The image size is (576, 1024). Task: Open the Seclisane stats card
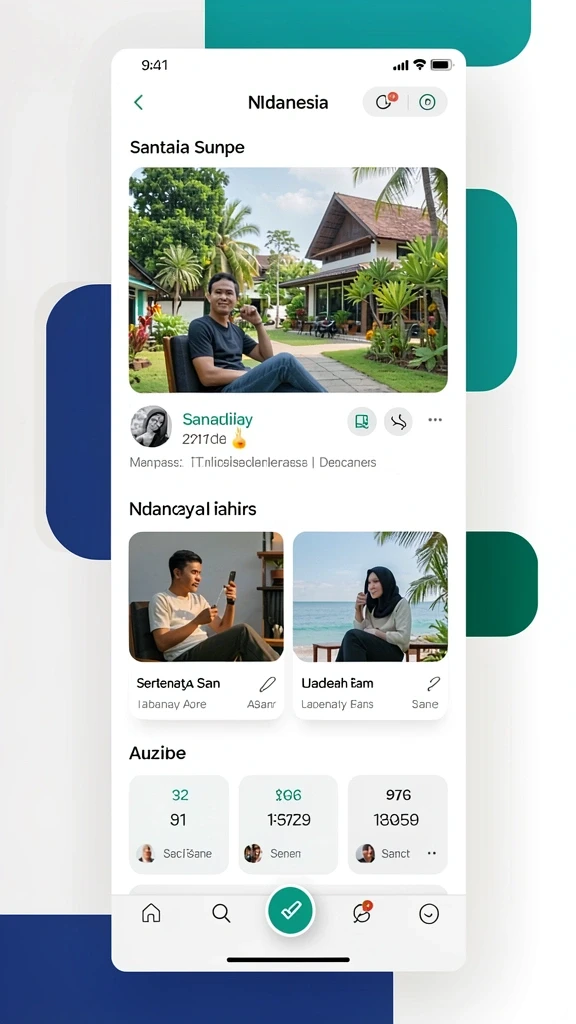click(x=179, y=824)
